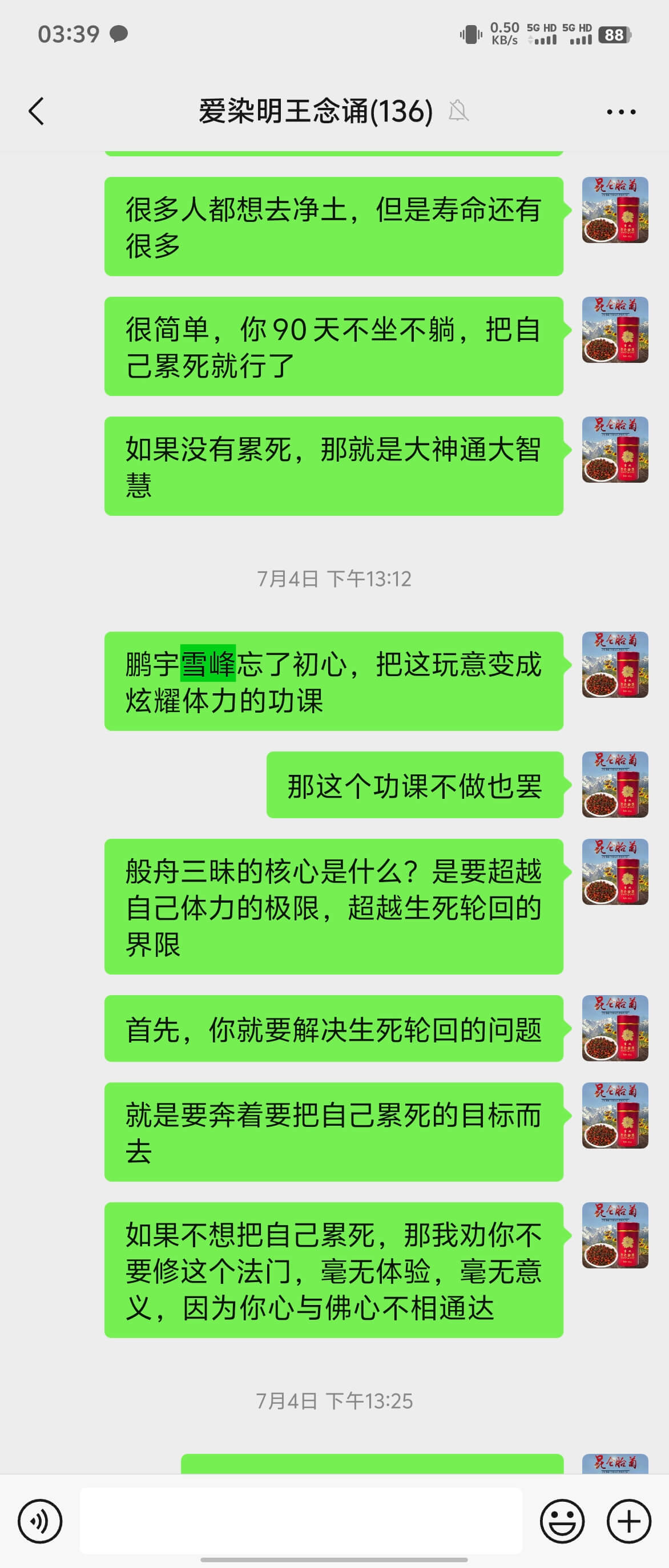Switch to voice message input
This screenshot has width=669, height=1568.
pos(40,1521)
